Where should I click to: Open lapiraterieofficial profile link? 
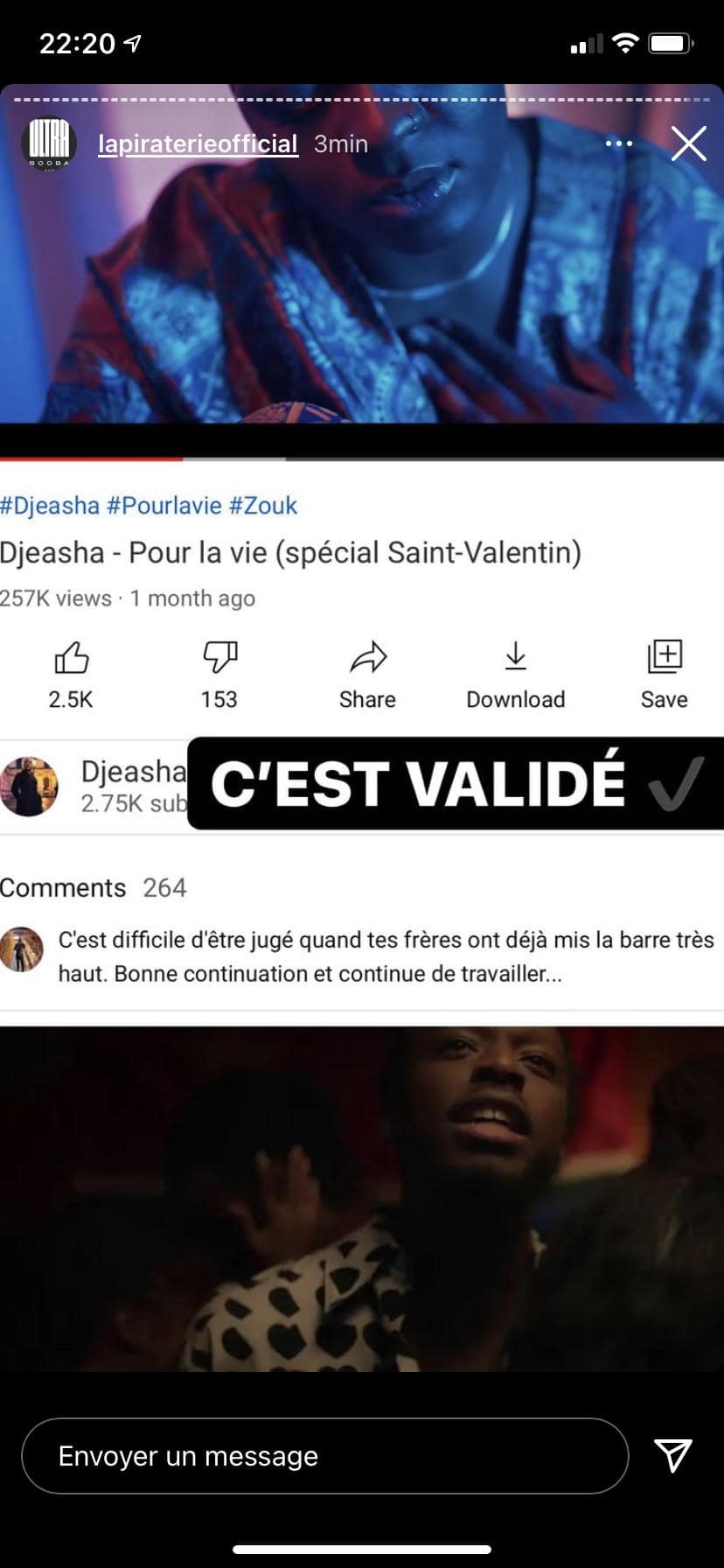click(x=198, y=143)
